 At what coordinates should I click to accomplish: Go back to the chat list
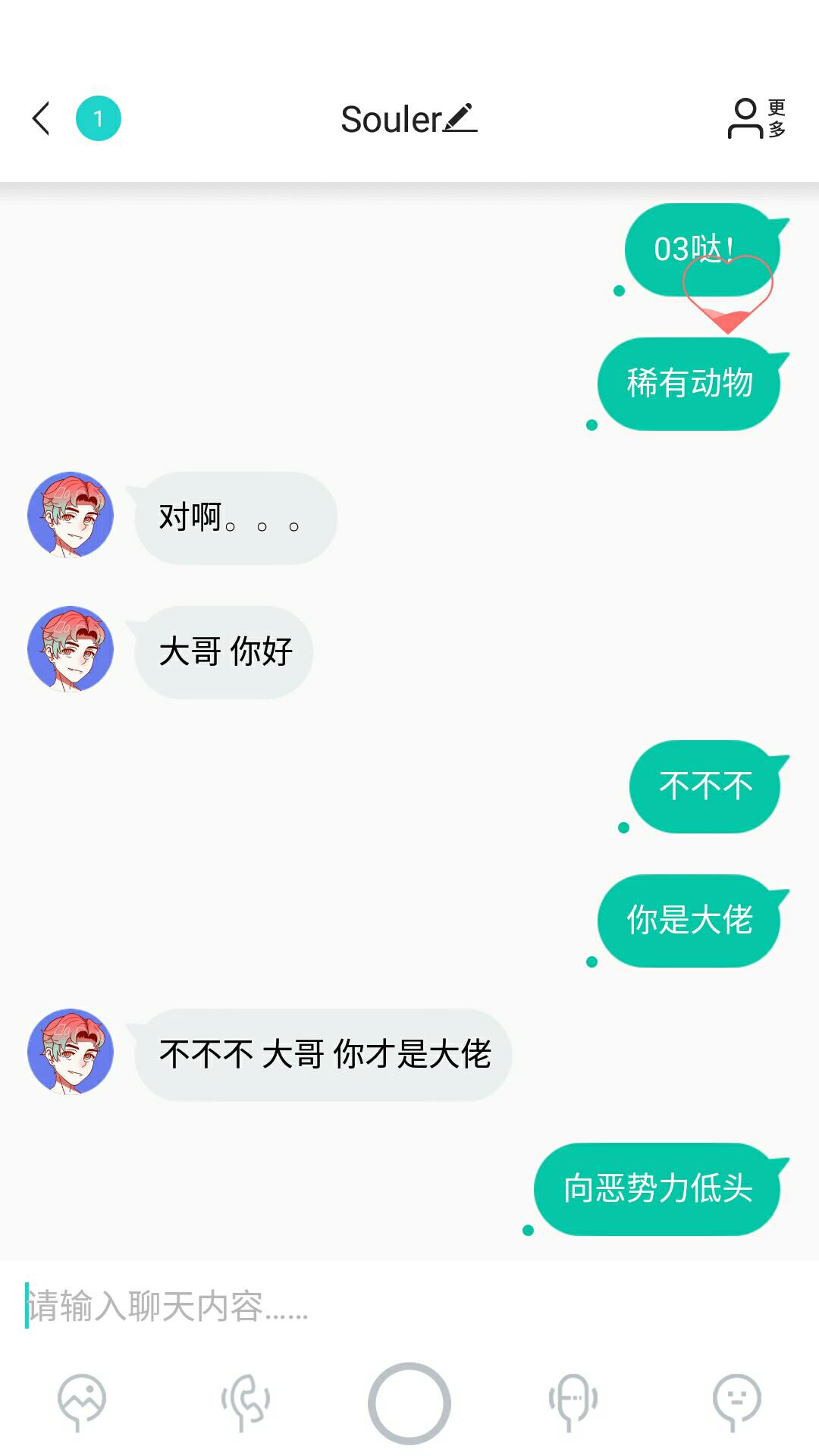pos(42,119)
